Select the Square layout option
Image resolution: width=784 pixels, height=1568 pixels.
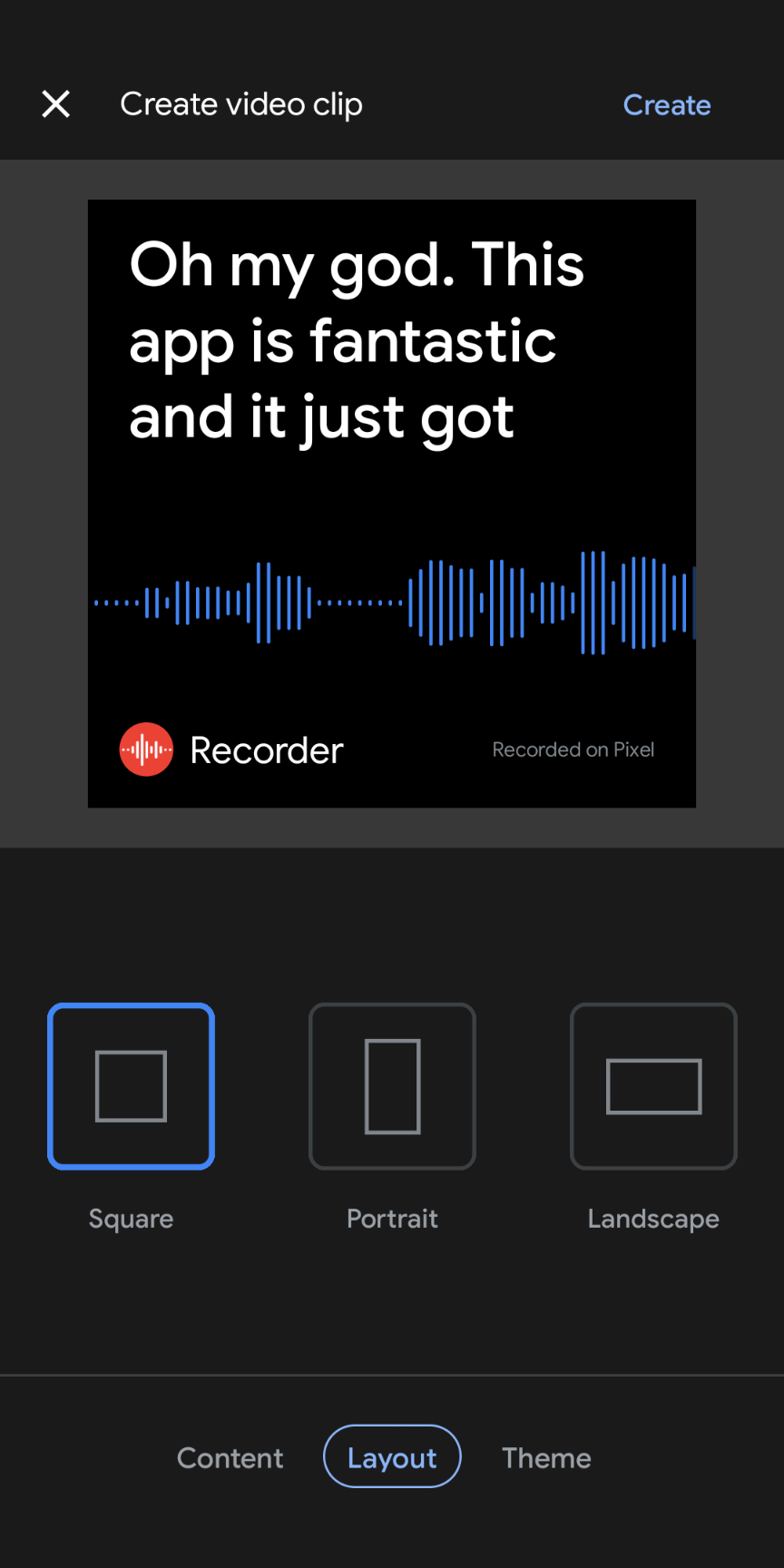pos(131,1086)
